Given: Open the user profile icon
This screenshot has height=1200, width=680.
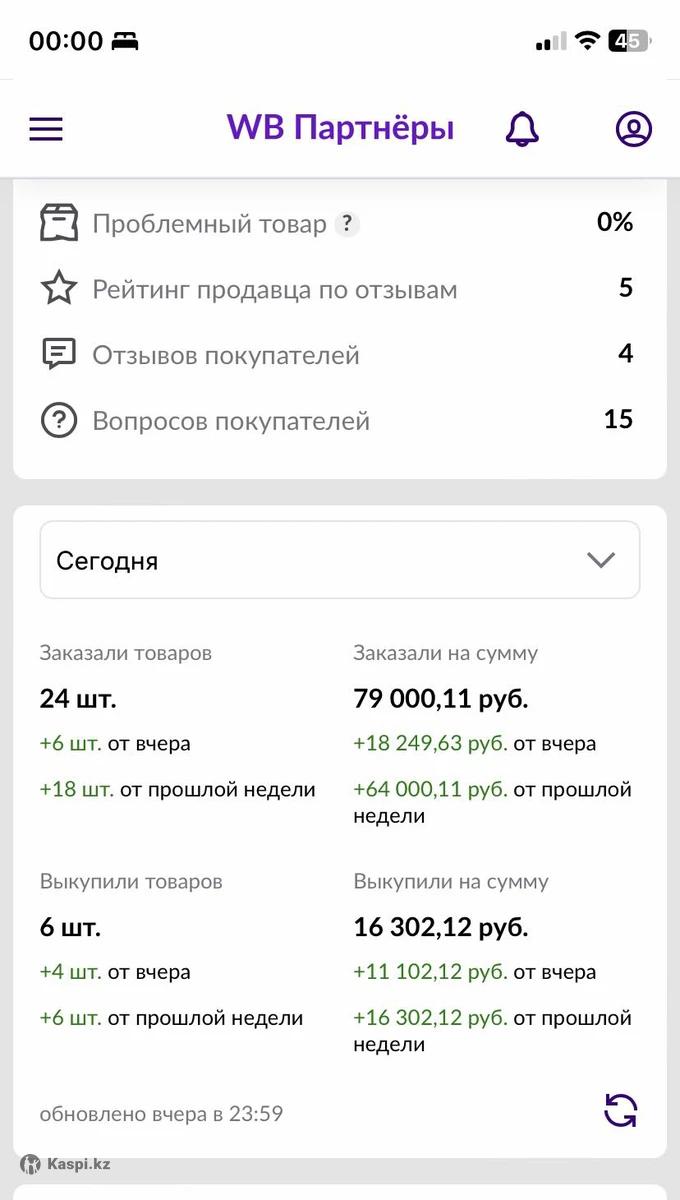Looking at the screenshot, I should coord(633,129).
